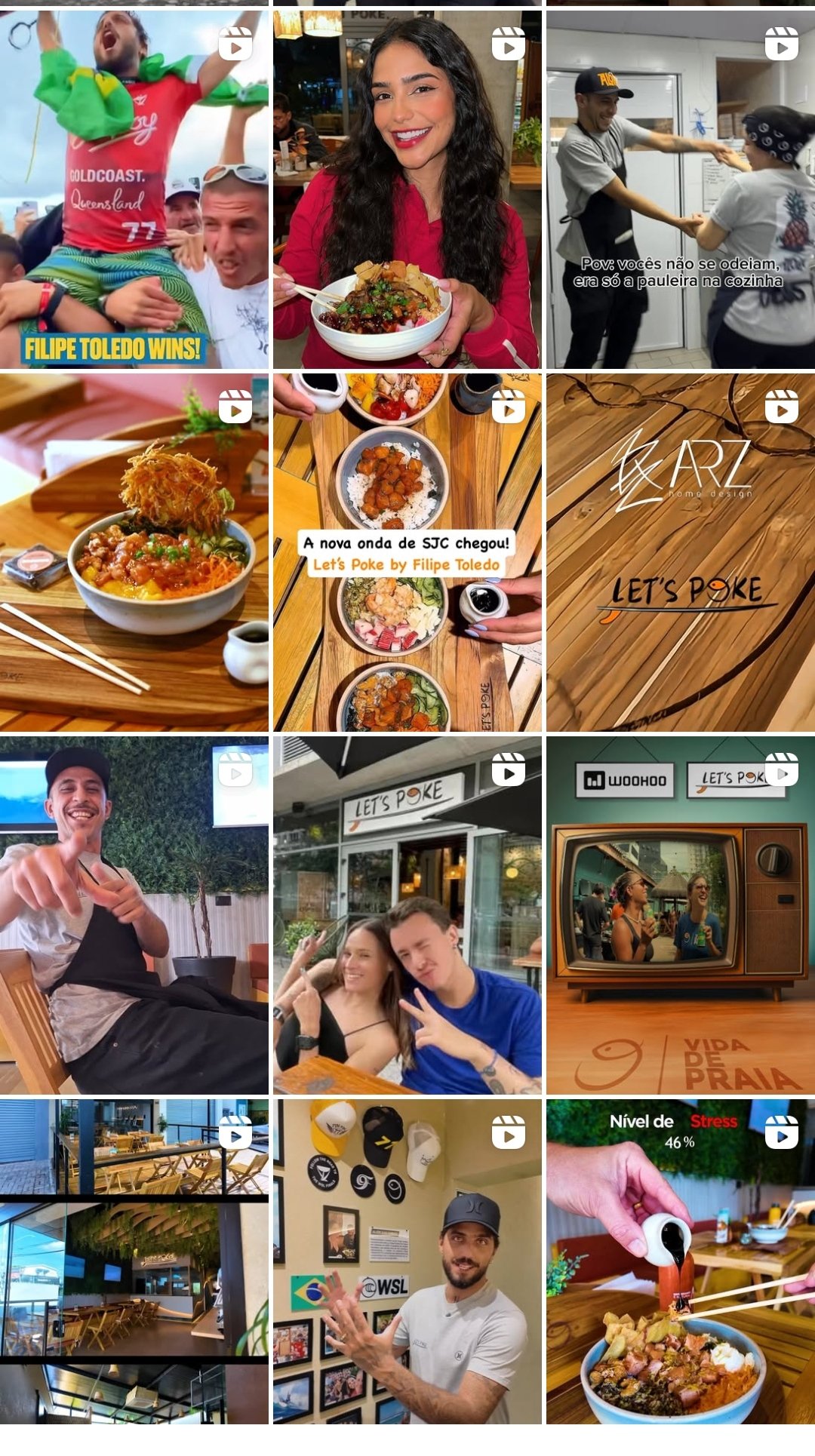
Task: Open the Woohoo Vida de Praia reel
Action: [x=681, y=915]
